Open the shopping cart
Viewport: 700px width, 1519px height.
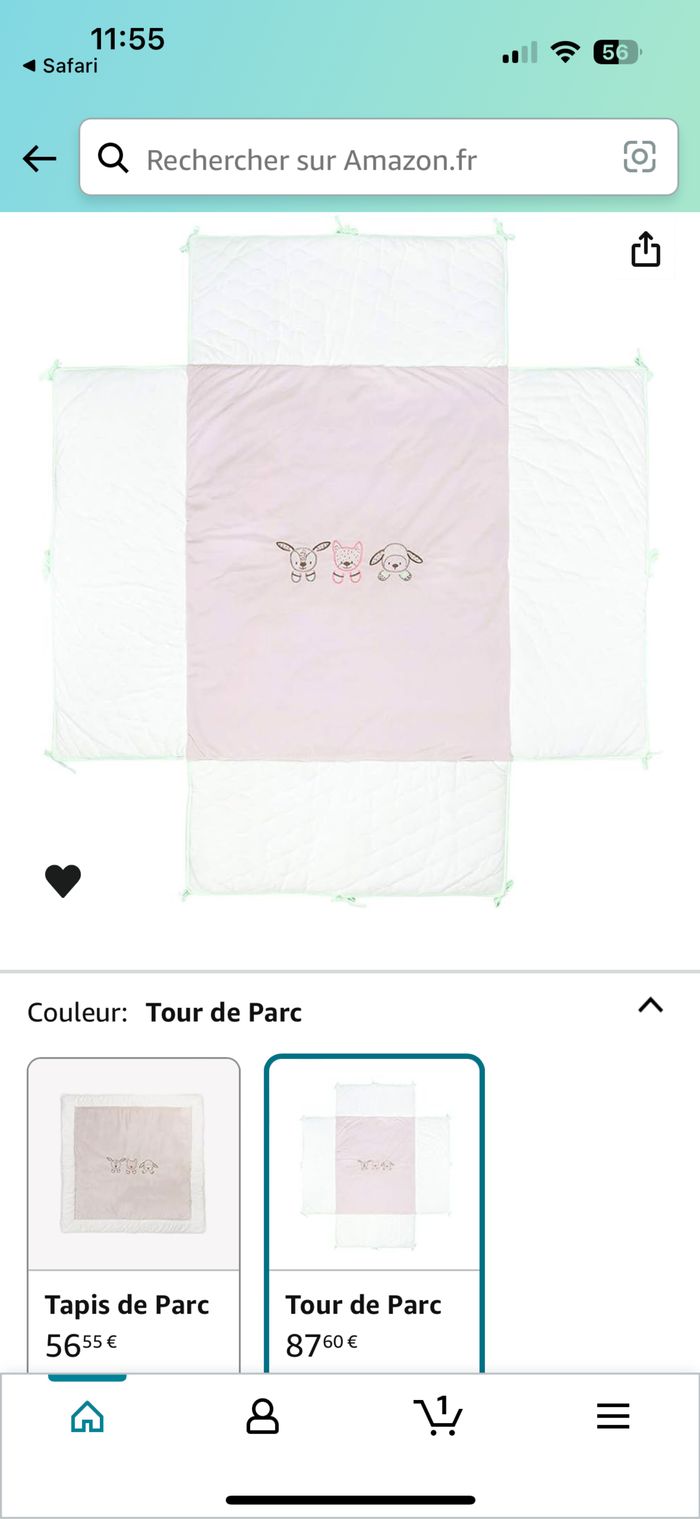pos(438,1416)
